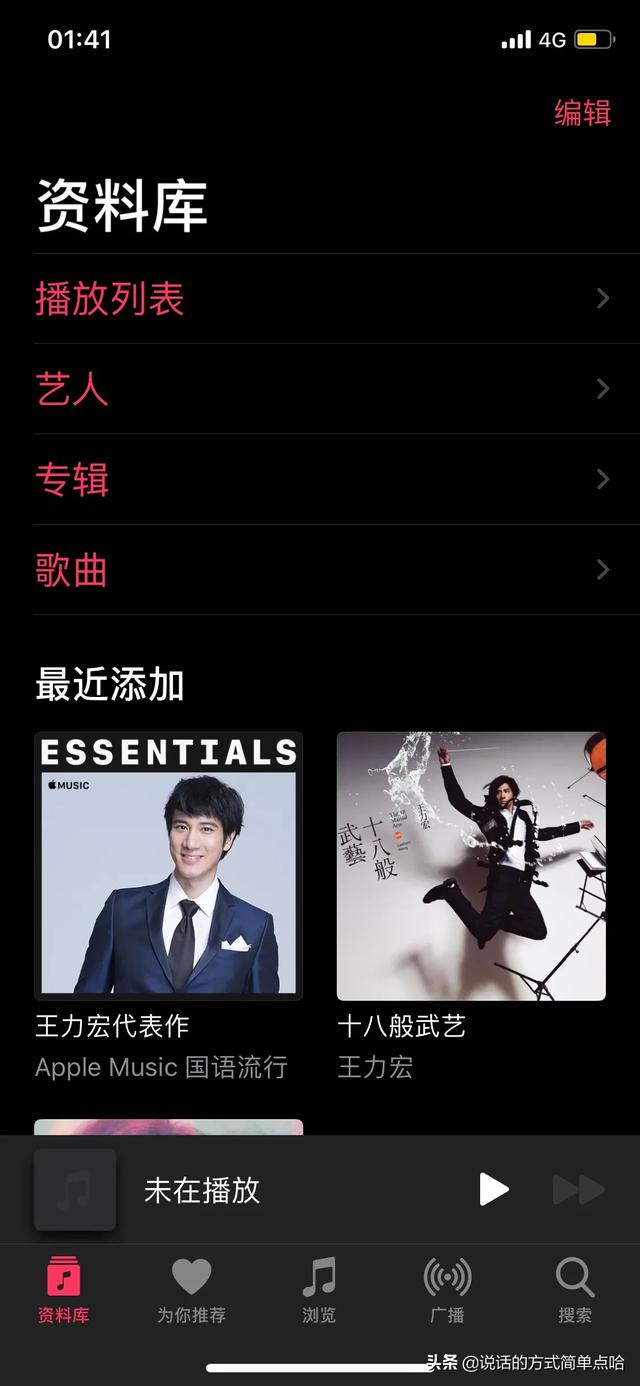Screen dimensions: 640x1386
Task: Switch to the 为你推荐 tab
Action: click(191, 1290)
